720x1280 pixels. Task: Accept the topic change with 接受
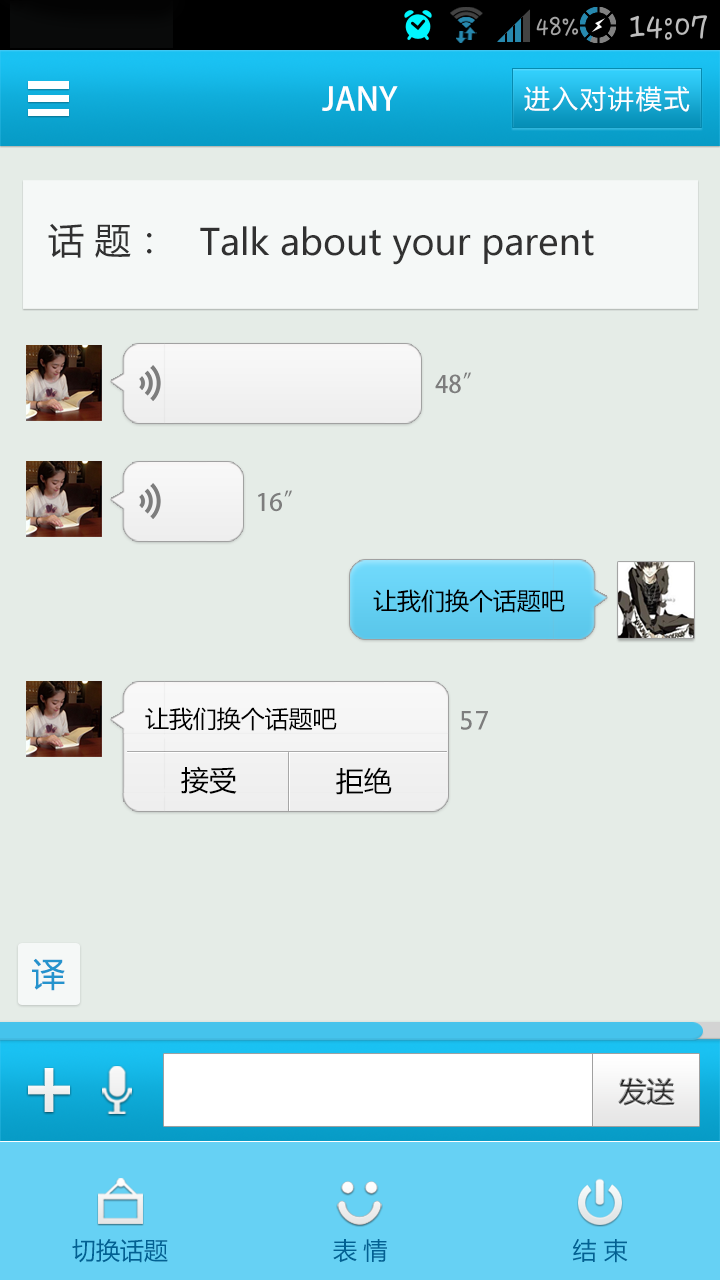[x=208, y=781]
